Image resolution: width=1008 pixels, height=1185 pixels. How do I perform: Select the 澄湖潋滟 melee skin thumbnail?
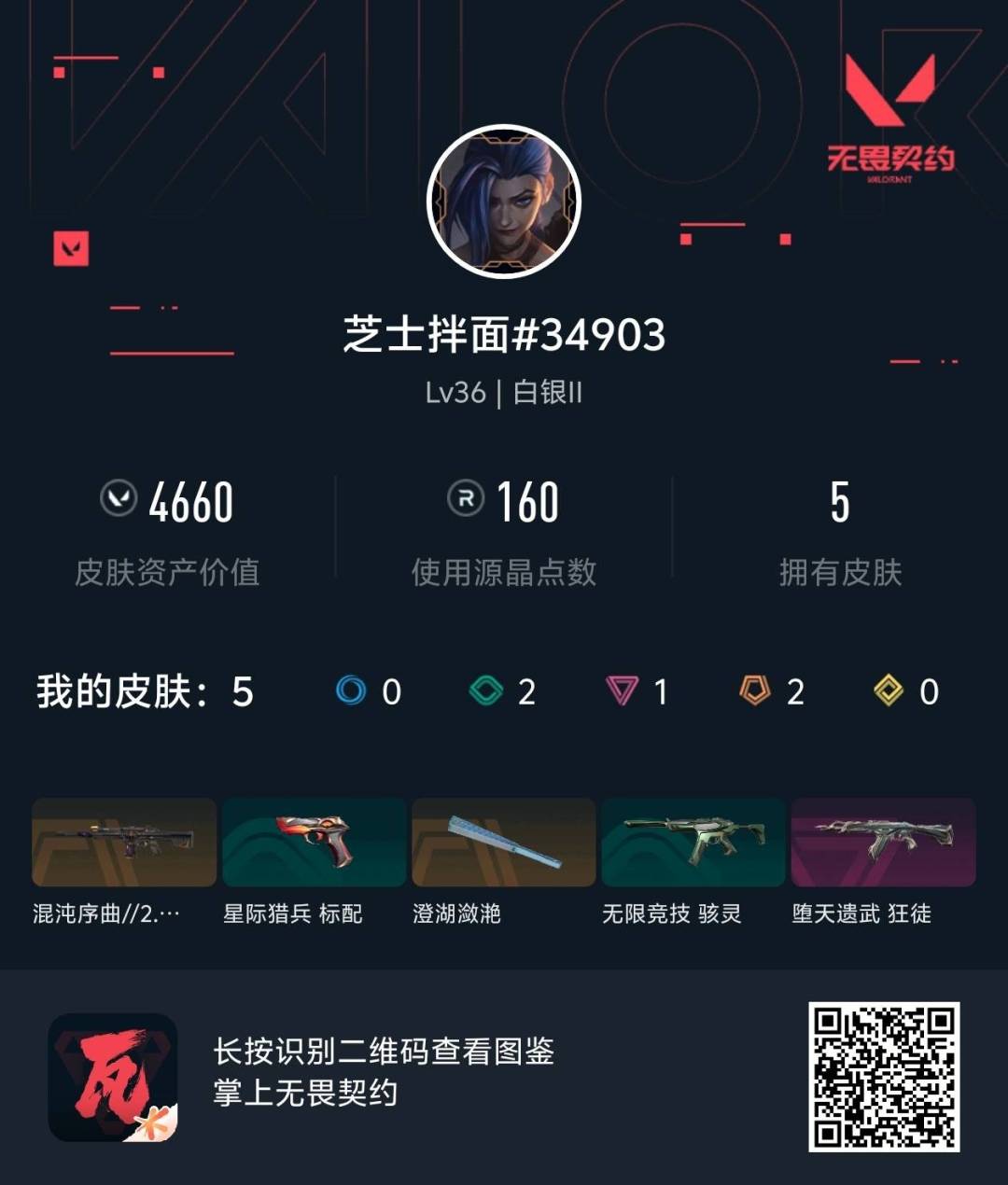point(504,843)
